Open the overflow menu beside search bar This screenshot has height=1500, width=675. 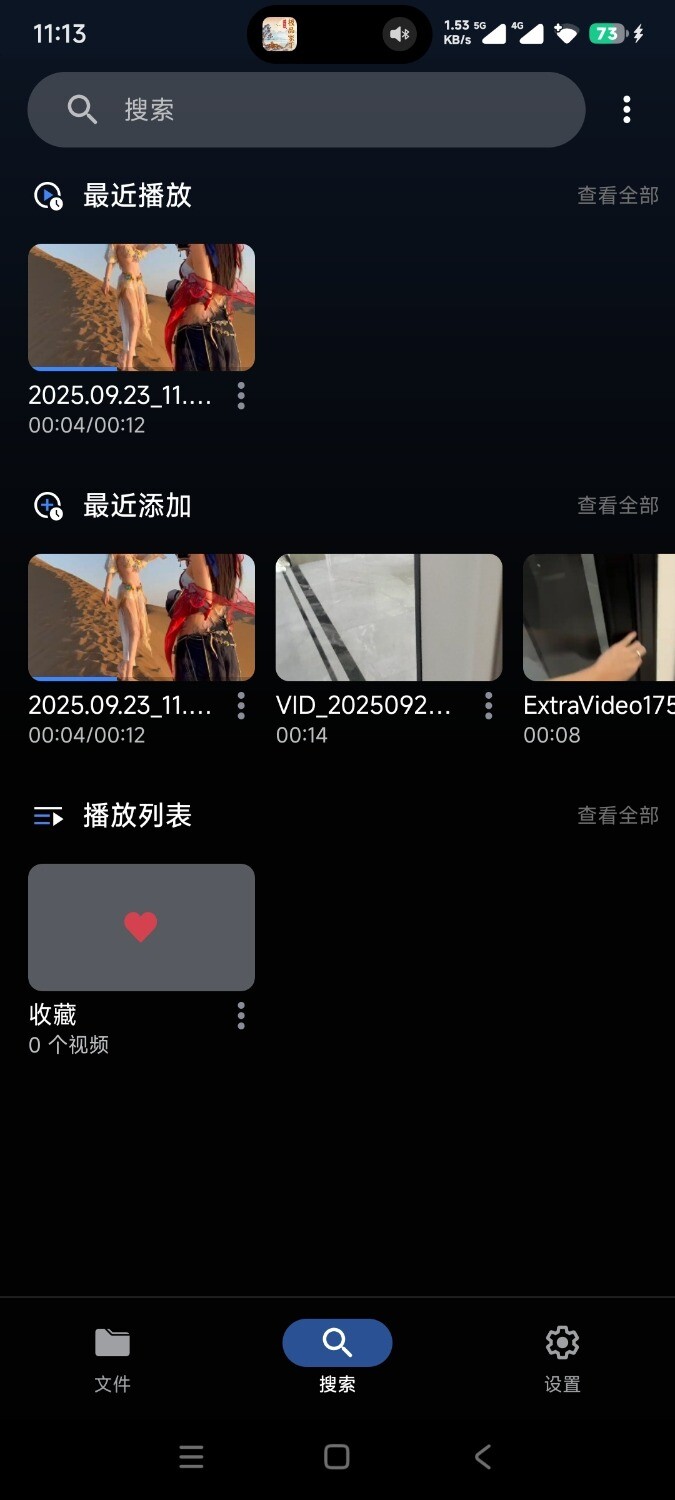tap(627, 110)
